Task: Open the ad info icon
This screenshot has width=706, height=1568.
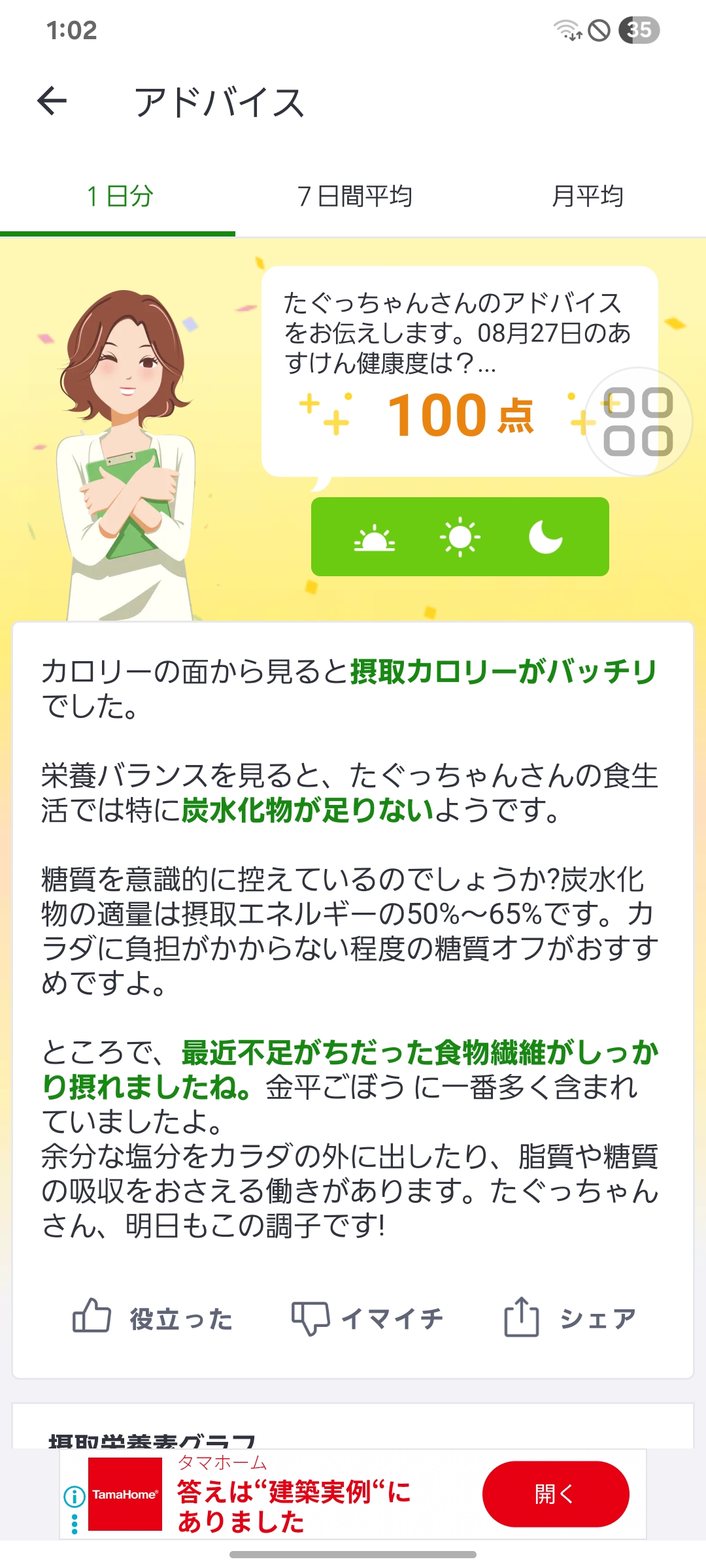Action: (x=75, y=1495)
